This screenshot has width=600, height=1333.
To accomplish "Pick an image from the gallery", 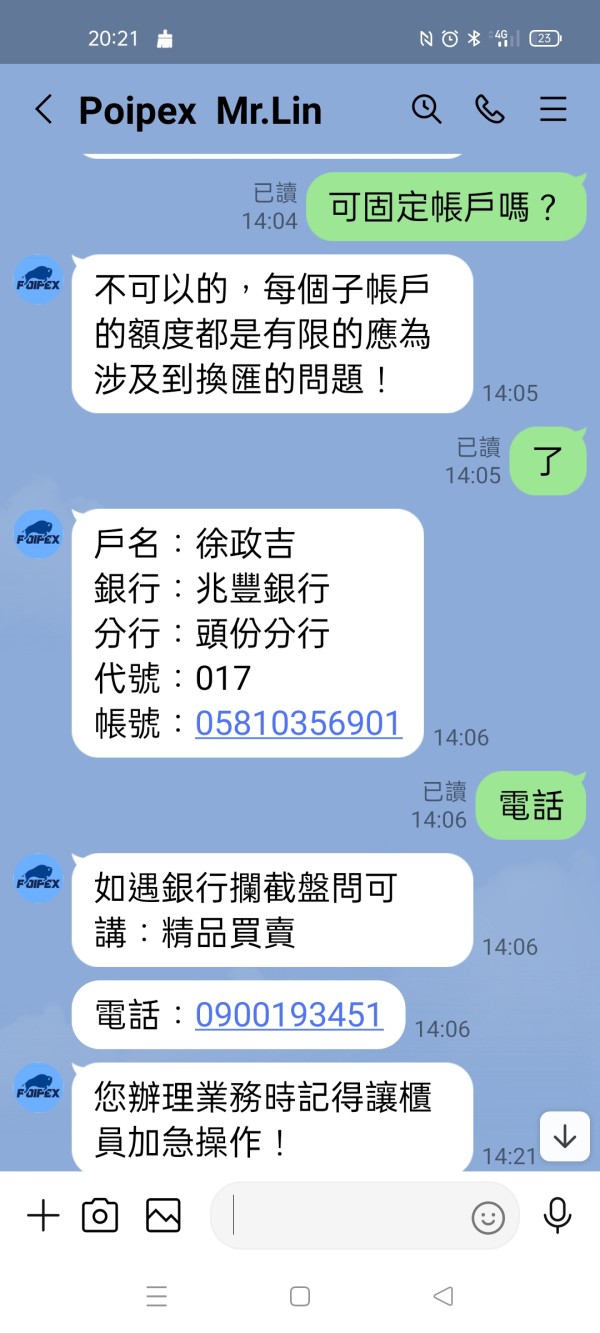I will (163, 1216).
